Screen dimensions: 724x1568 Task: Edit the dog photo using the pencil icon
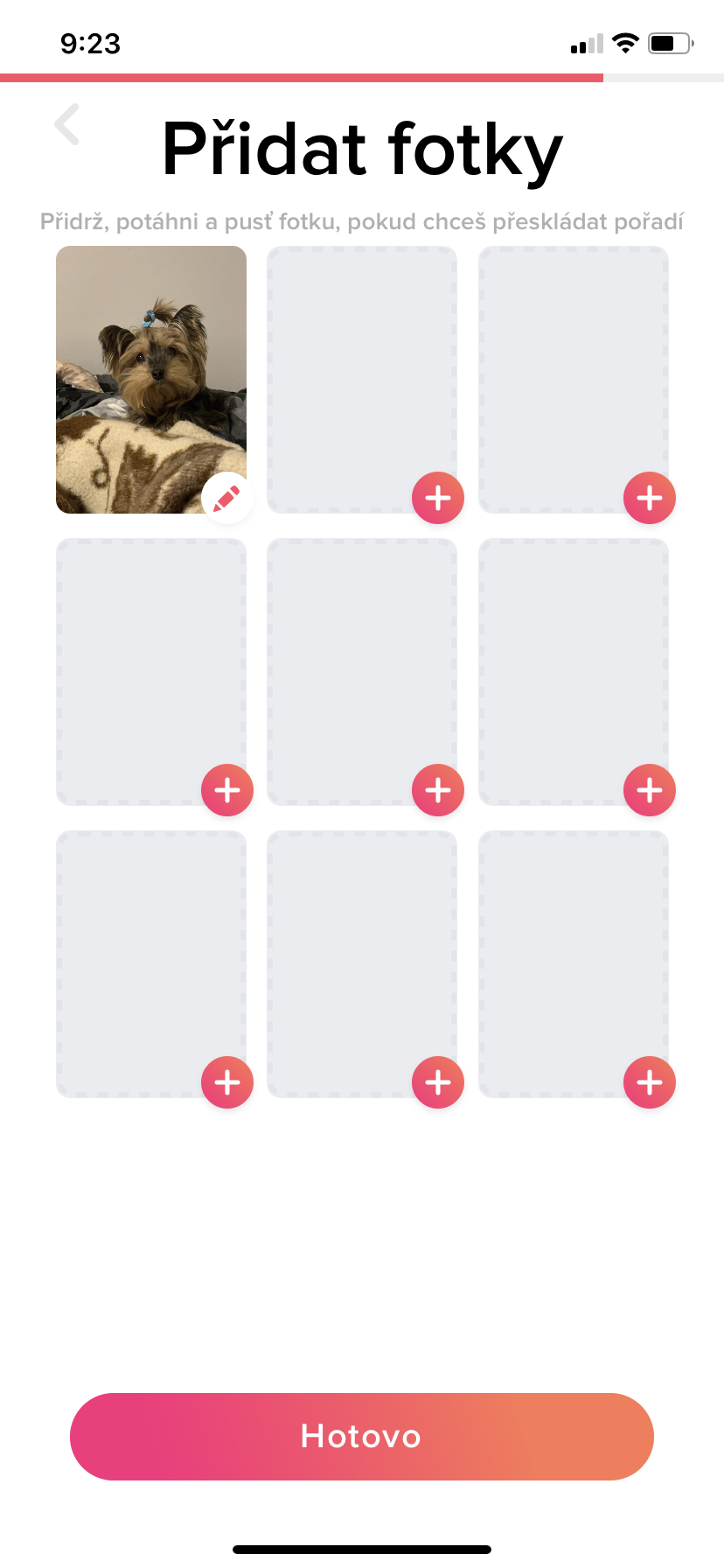click(x=226, y=499)
